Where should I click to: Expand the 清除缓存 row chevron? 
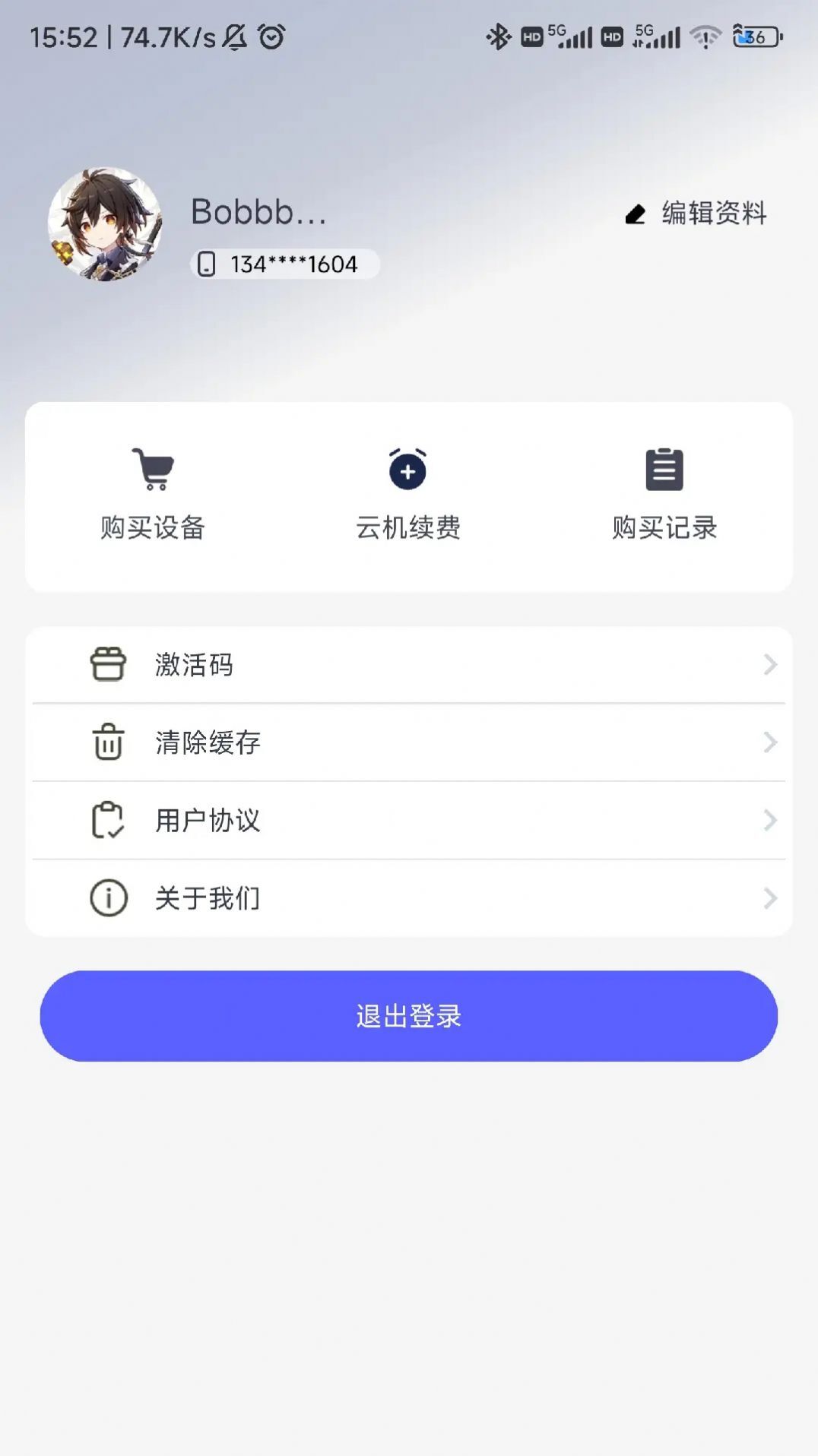coord(769,743)
